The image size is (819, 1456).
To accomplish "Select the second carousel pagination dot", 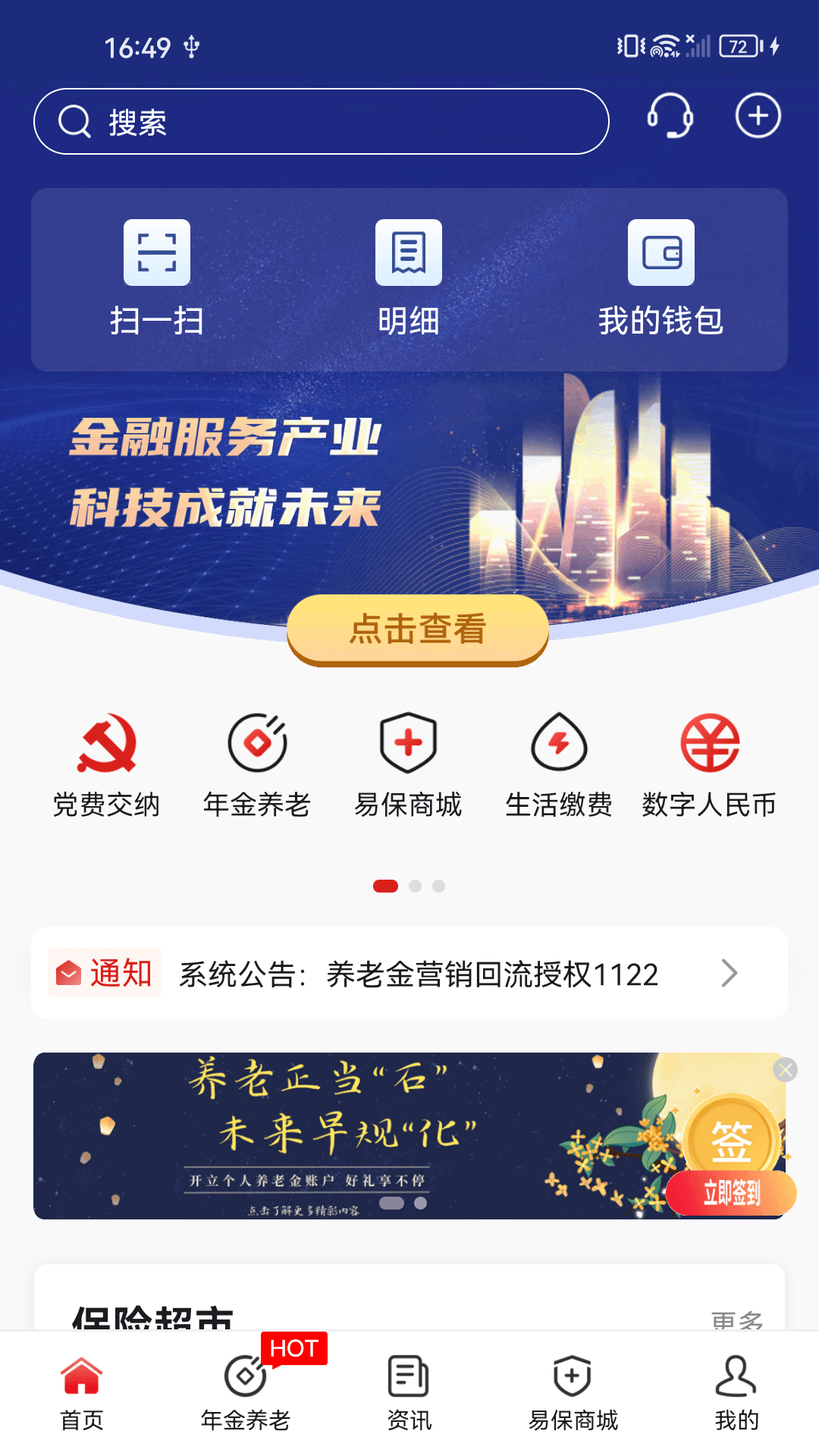I will point(416,885).
